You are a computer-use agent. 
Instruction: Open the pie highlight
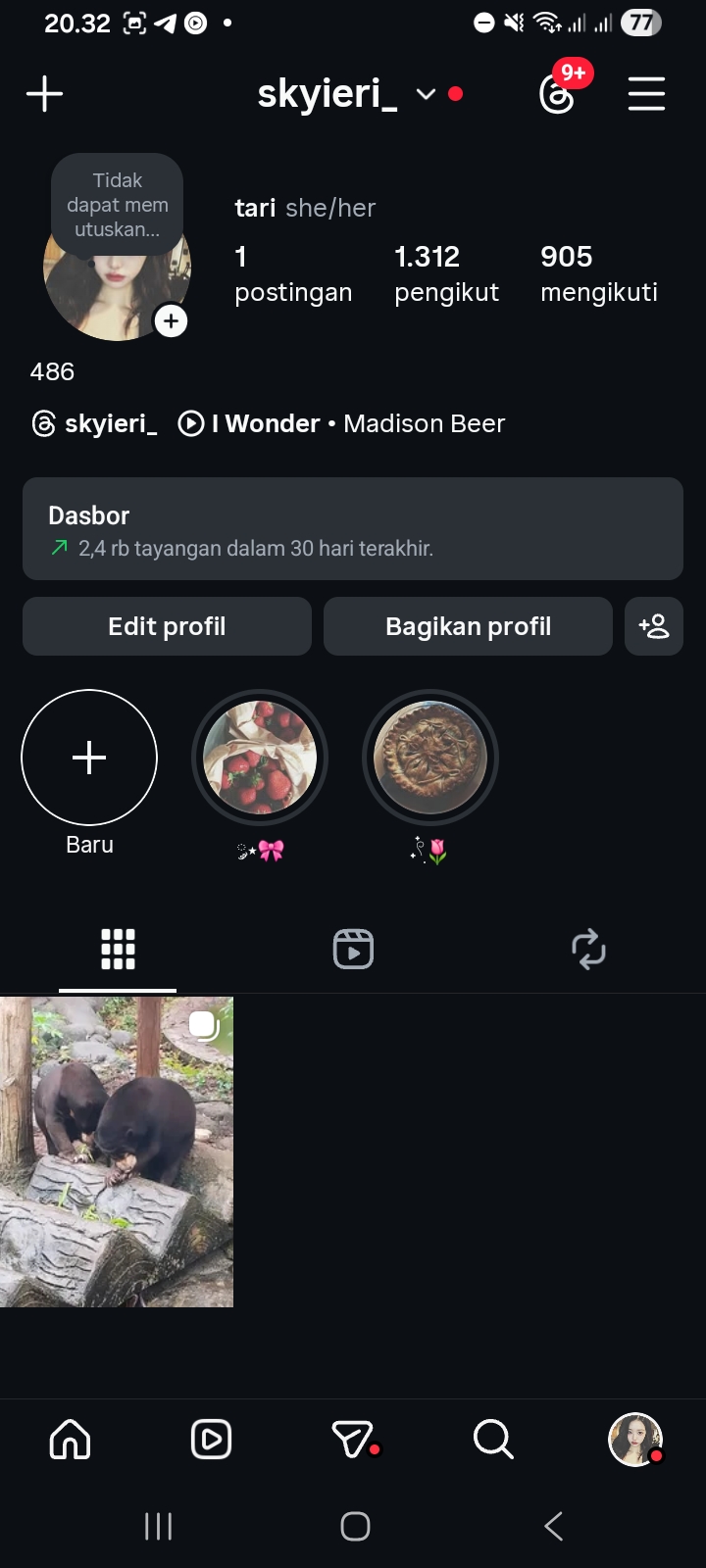430,758
